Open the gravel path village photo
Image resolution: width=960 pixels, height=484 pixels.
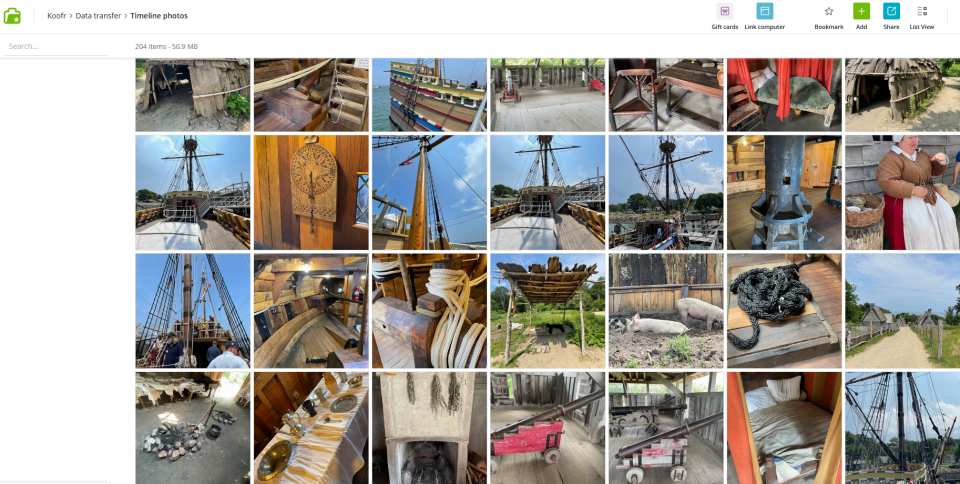coord(902,311)
